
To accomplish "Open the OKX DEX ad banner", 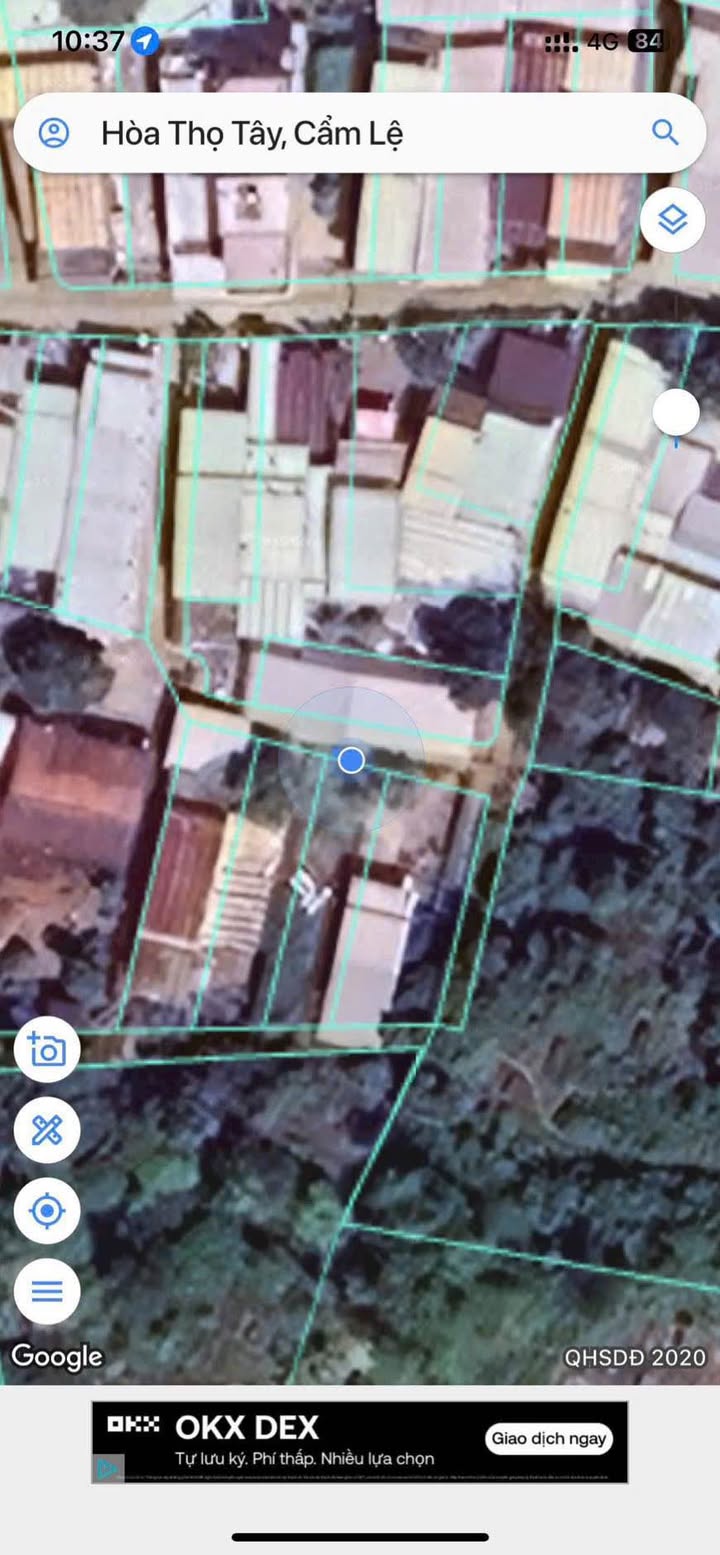I will [360, 1442].
